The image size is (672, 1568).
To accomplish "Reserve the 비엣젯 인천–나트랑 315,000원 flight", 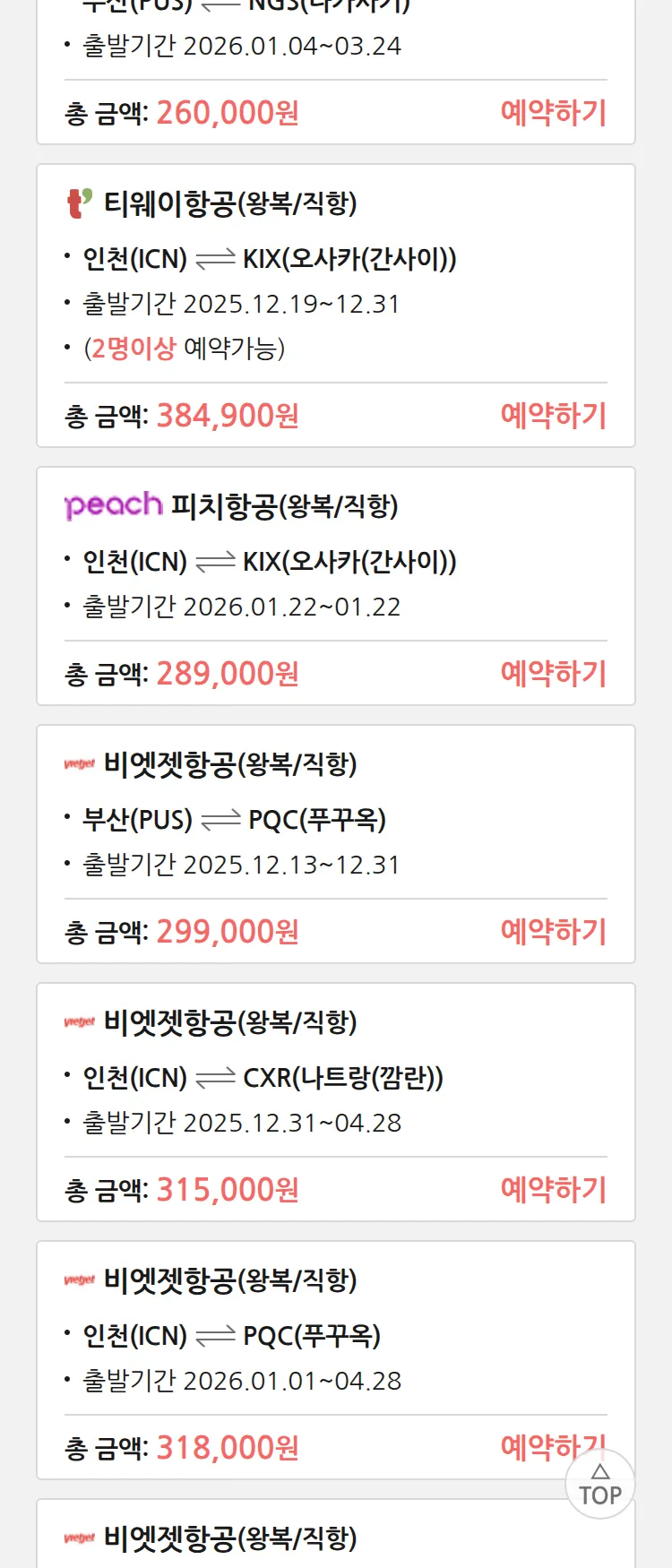I will [x=553, y=1190].
